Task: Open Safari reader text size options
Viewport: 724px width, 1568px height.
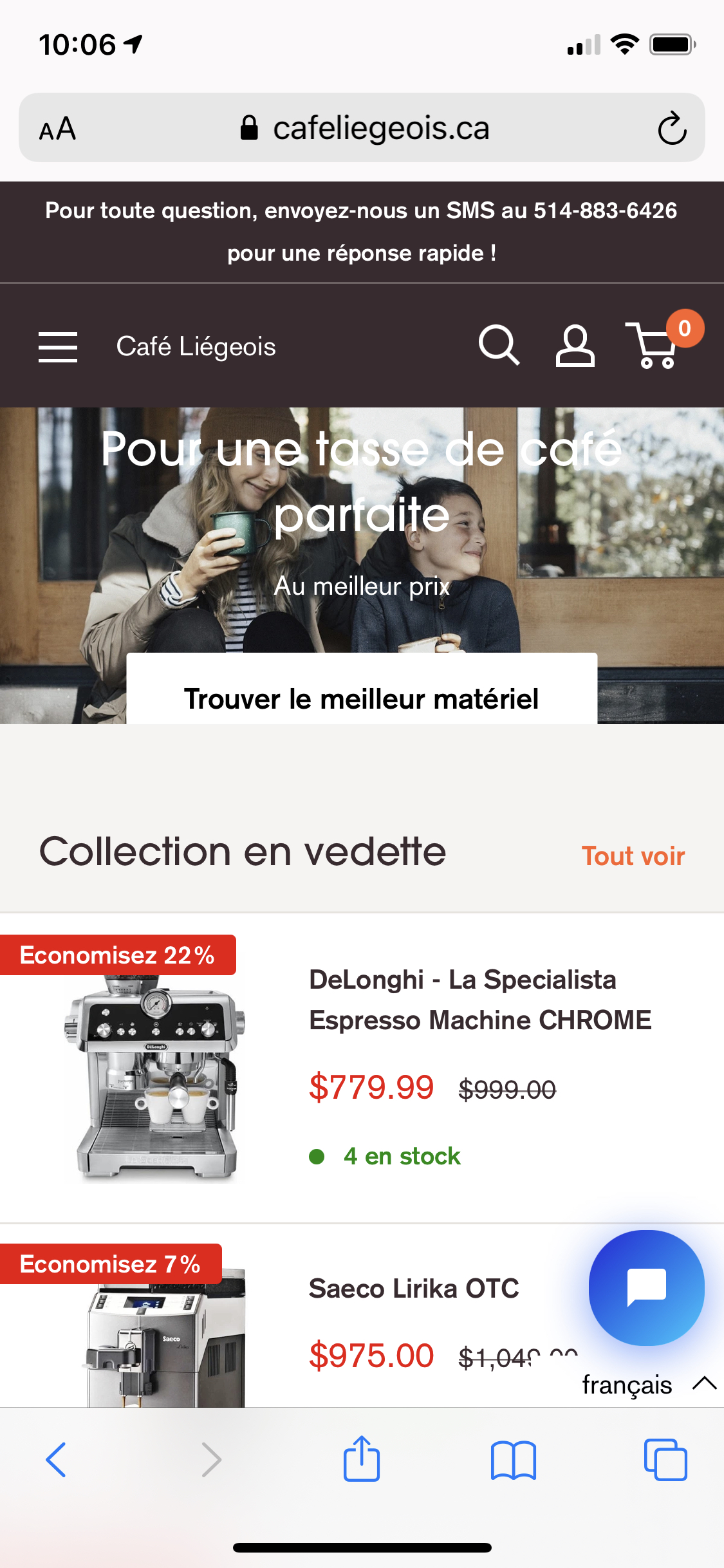Action: [57, 129]
